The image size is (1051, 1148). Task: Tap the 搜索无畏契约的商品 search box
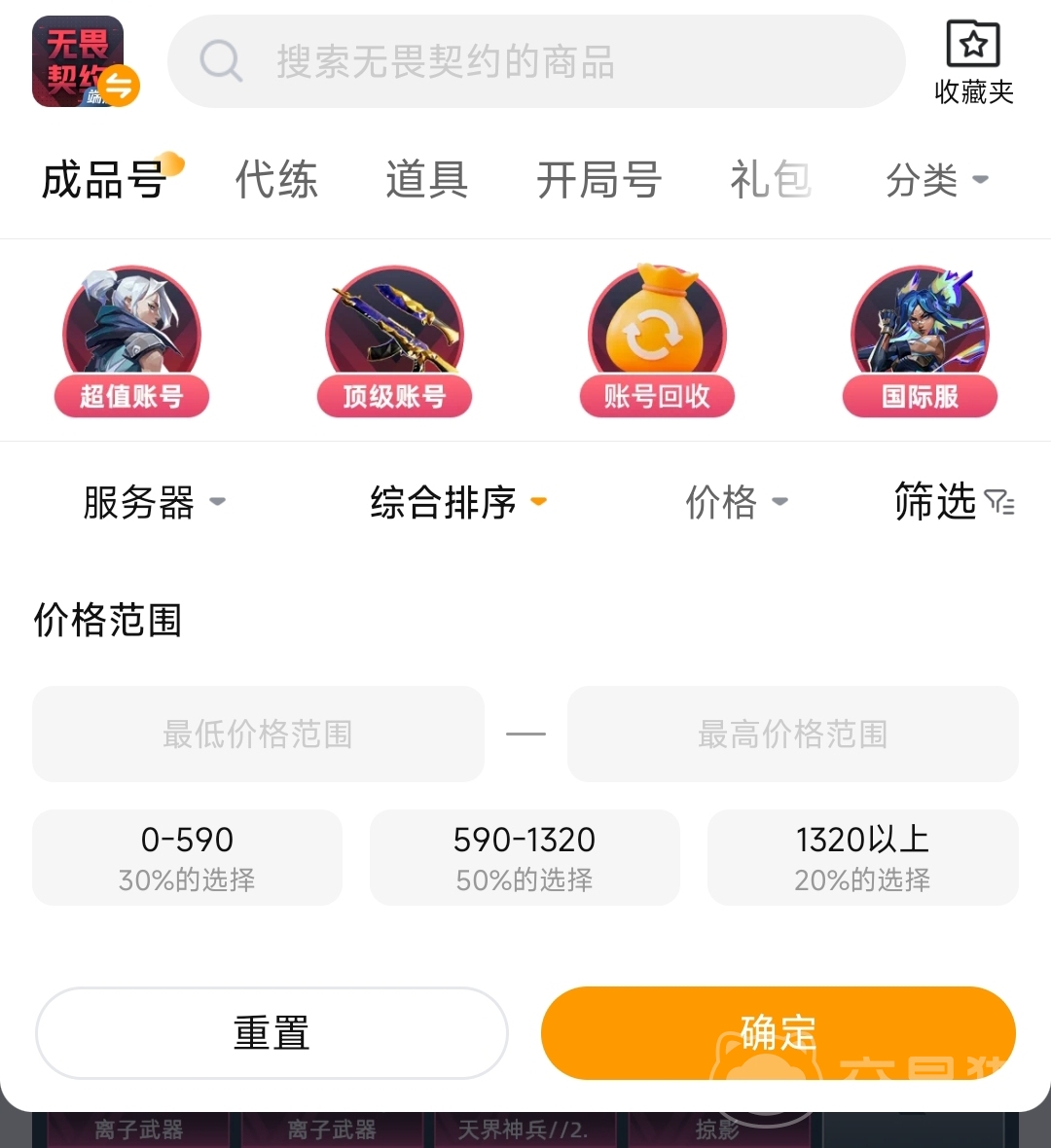tap(535, 62)
